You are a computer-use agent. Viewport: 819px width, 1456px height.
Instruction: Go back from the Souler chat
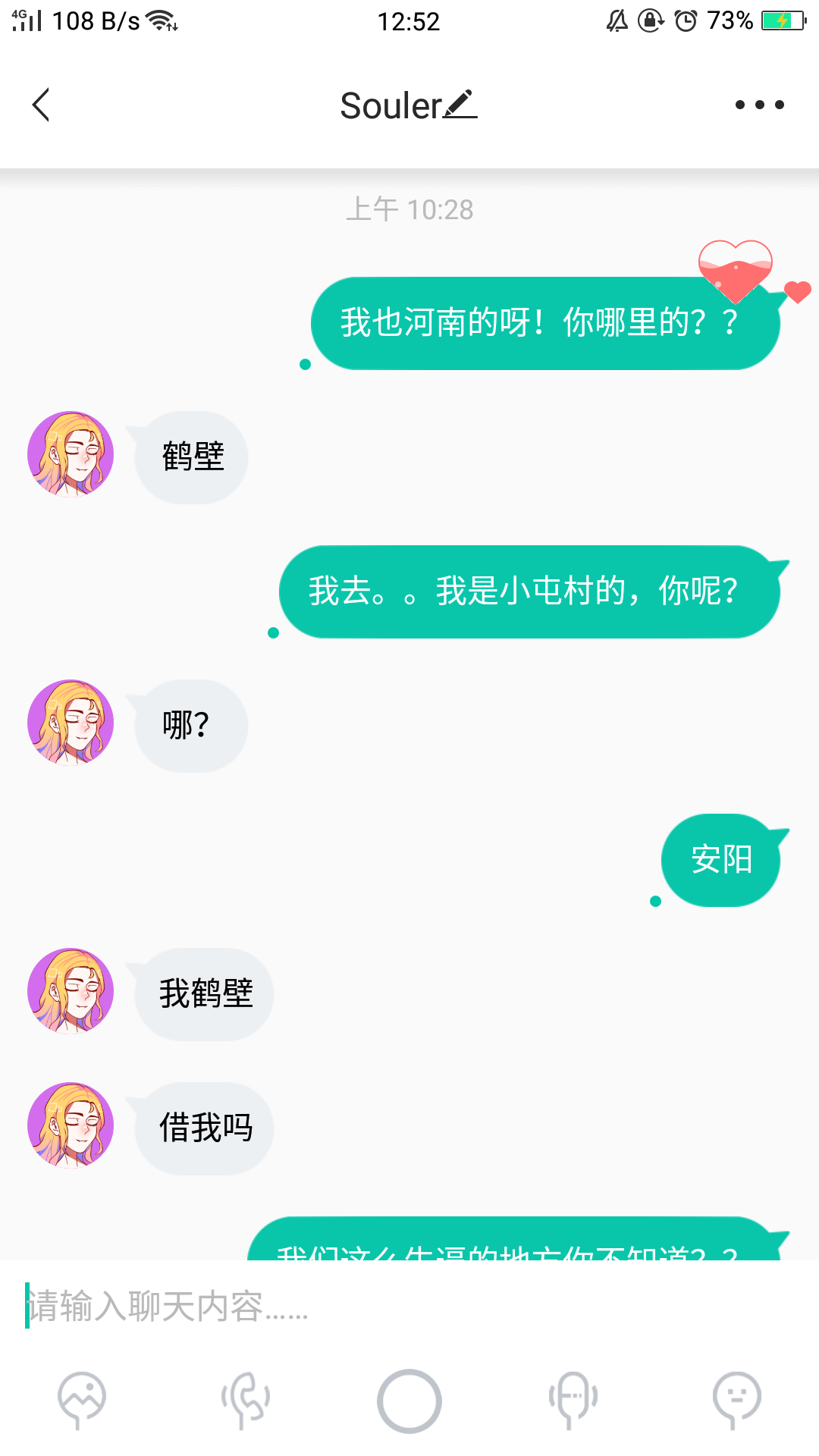(x=42, y=105)
